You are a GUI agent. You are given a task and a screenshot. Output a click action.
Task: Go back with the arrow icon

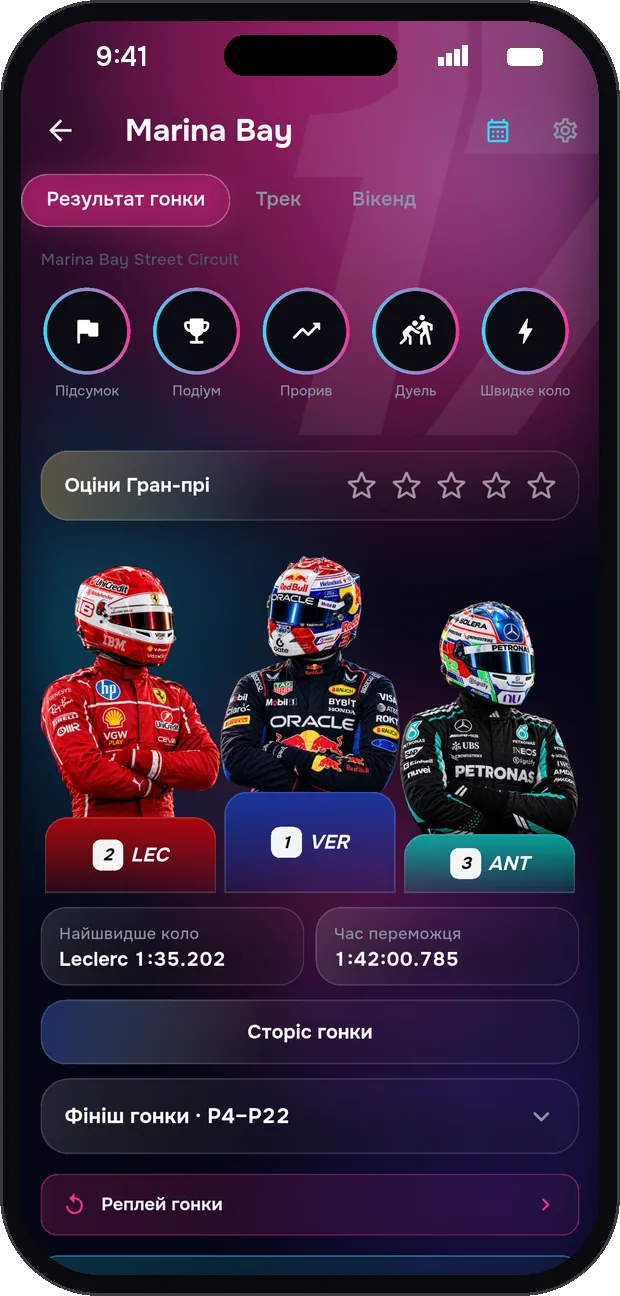(x=61, y=130)
